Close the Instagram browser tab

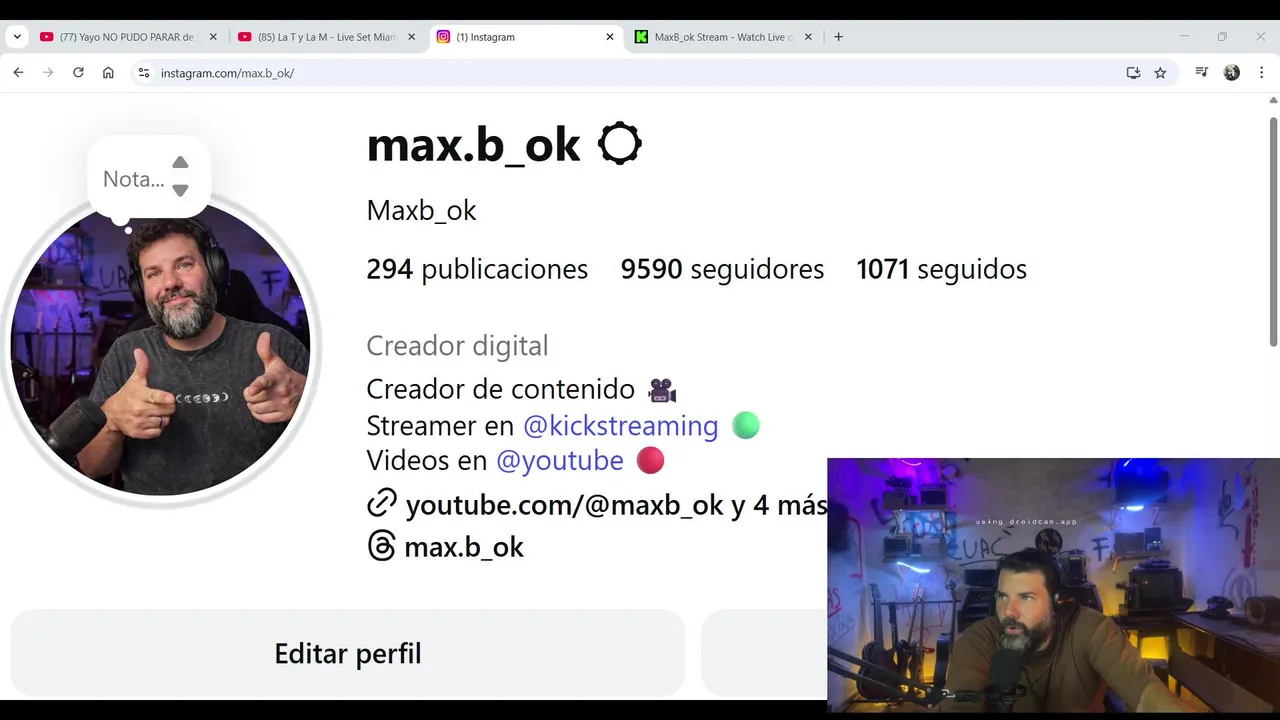(x=610, y=37)
